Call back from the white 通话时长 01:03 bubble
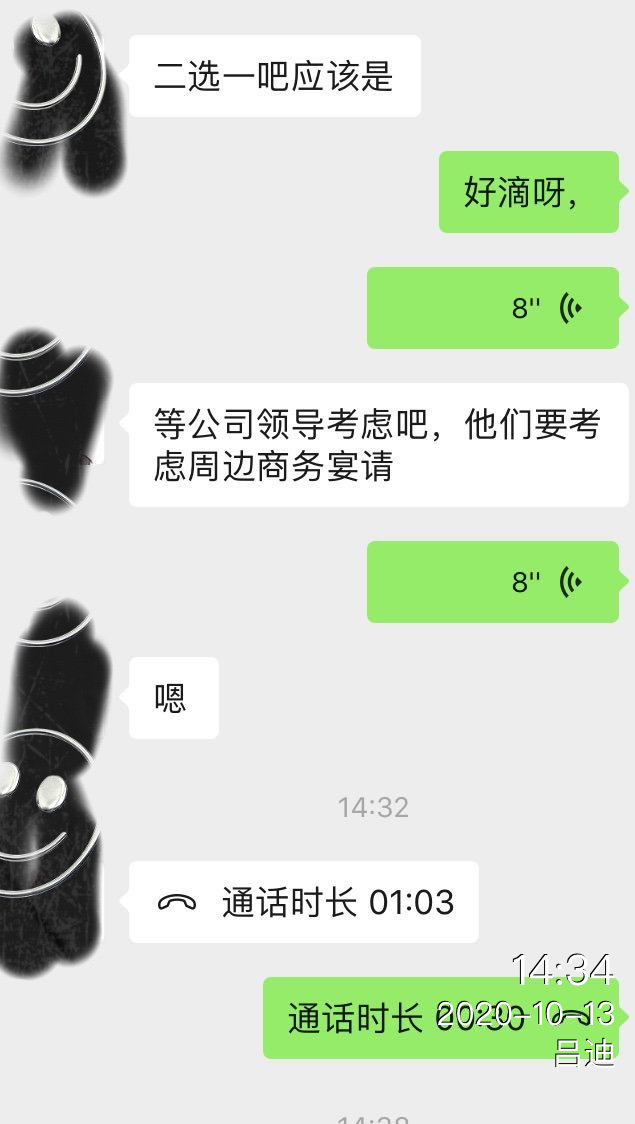 [304, 902]
